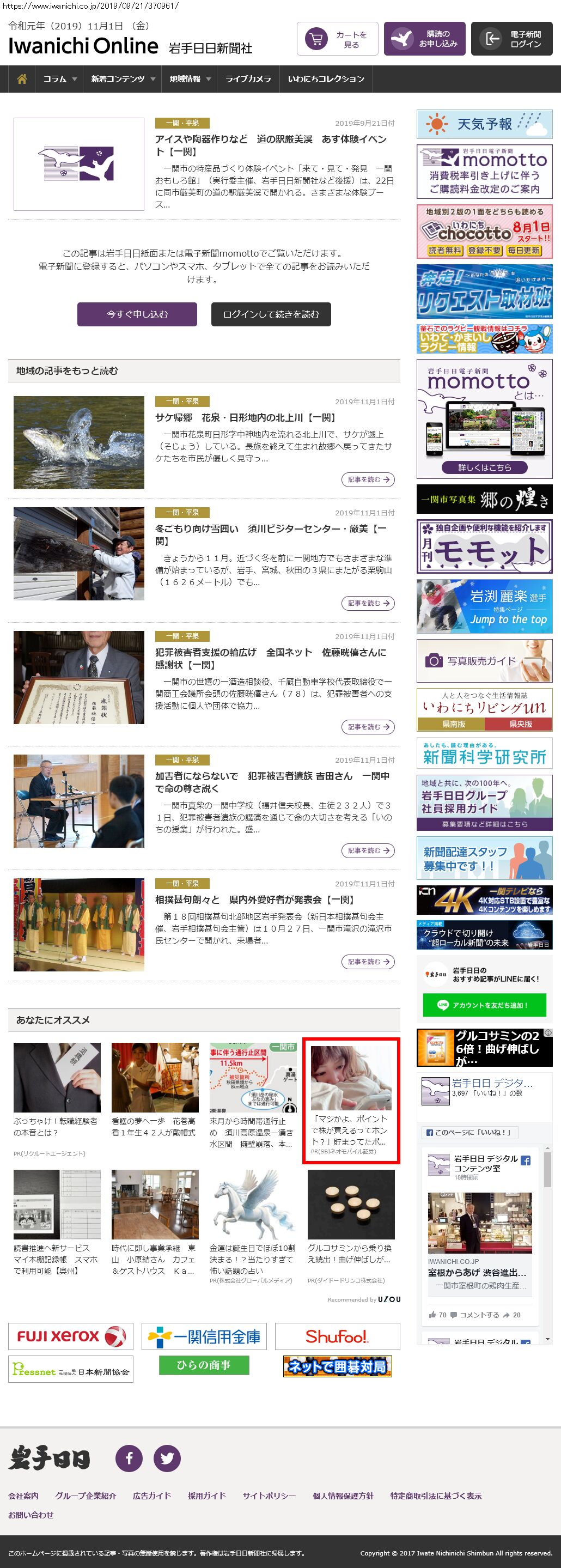Visit the Facebook page from footer icon

(x=129, y=1458)
